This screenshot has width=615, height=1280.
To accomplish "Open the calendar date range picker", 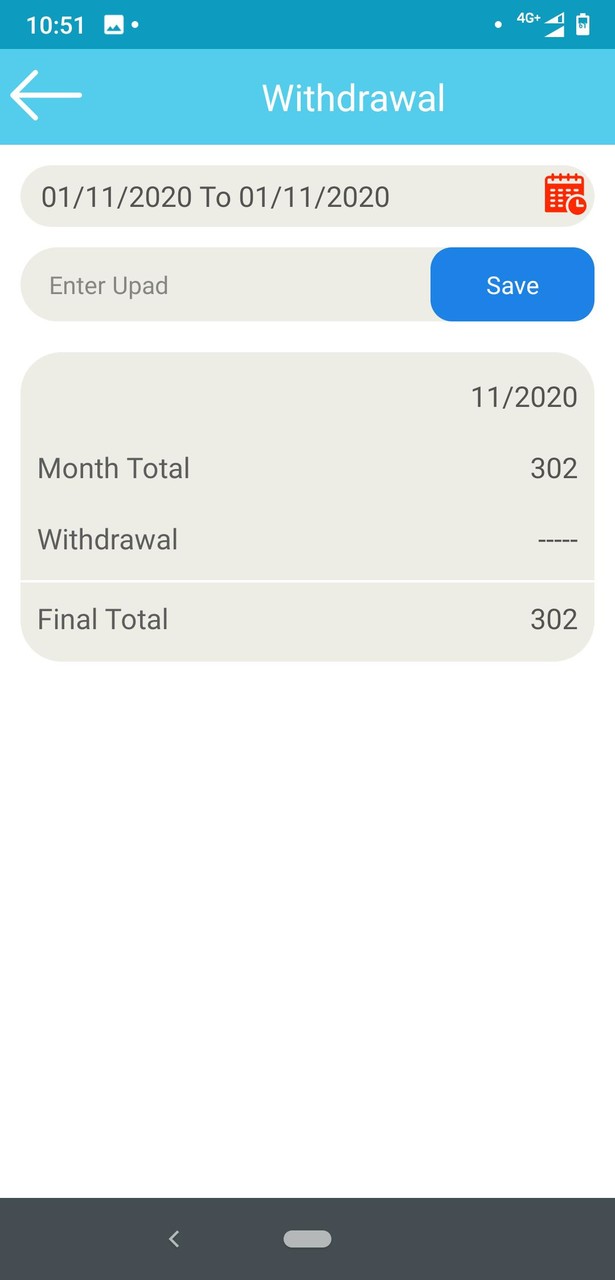I will 565,194.
